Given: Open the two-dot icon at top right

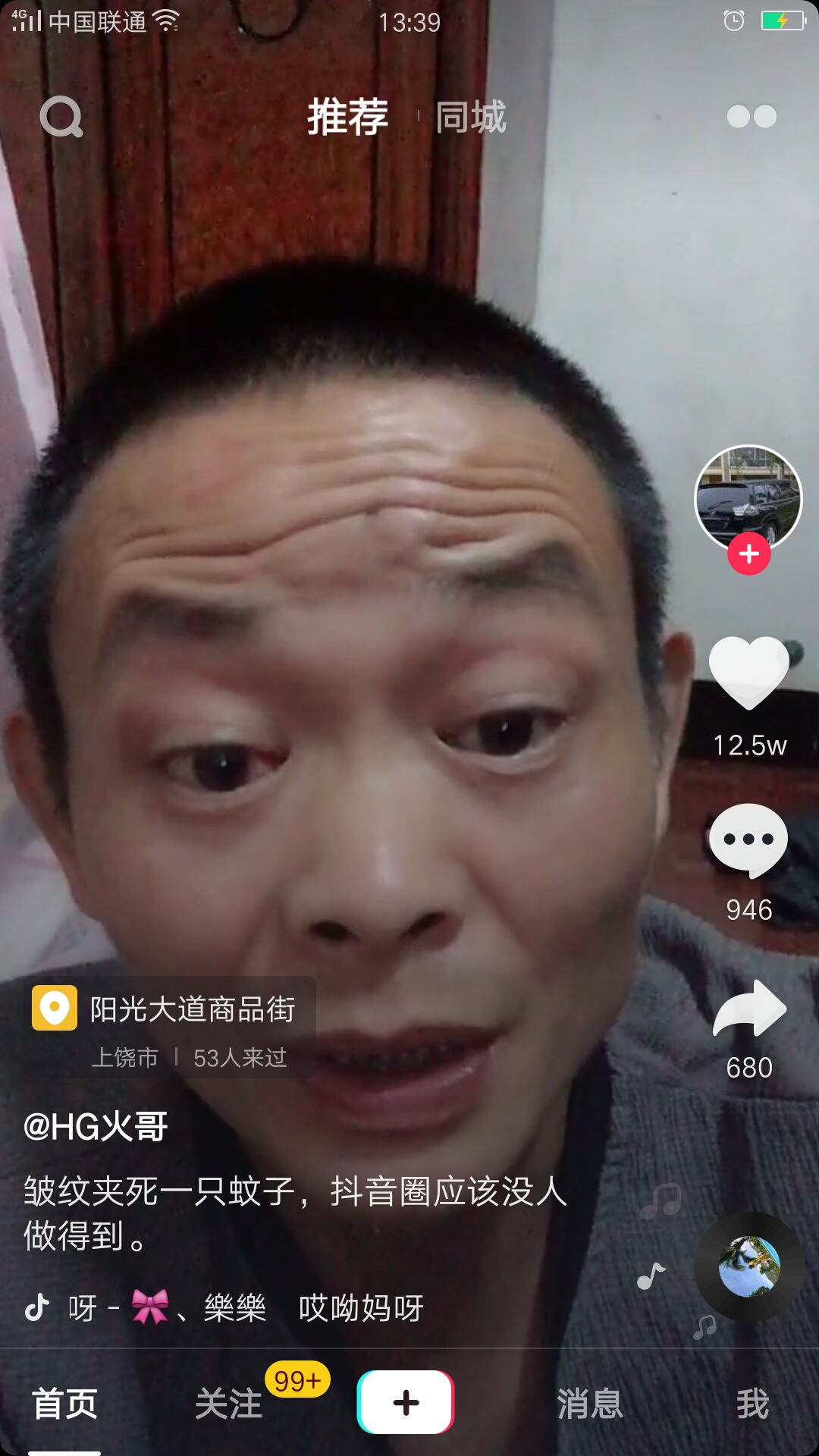Looking at the screenshot, I should click(x=751, y=116).
